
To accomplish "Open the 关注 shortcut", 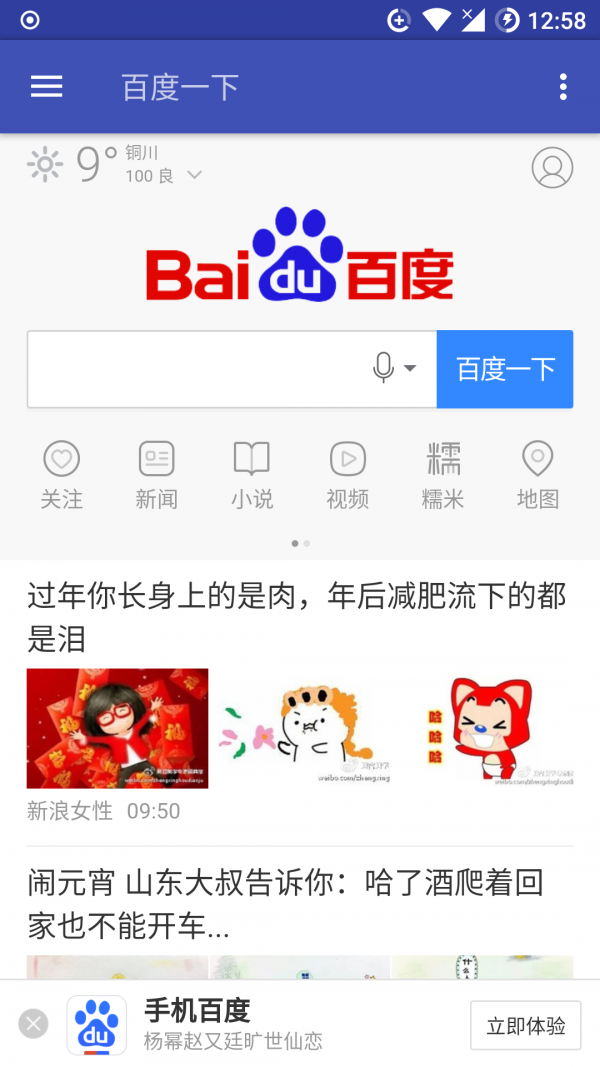I will [61, 475].
